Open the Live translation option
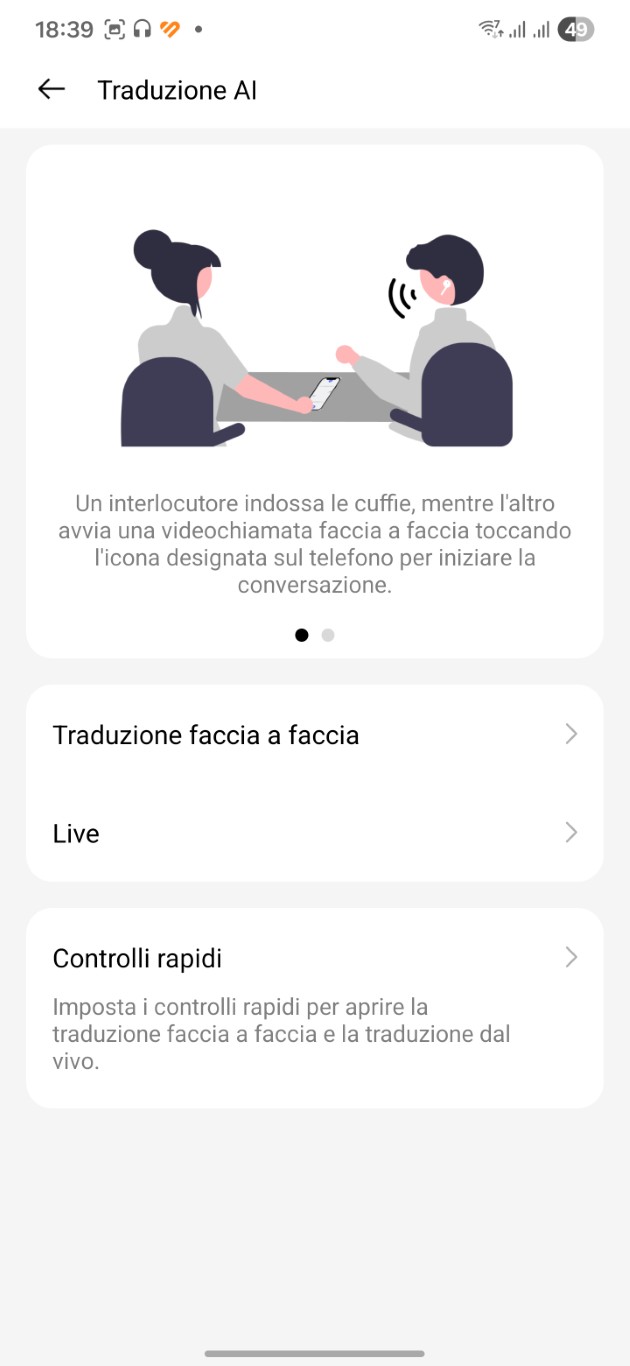The height and width of the screenshot is (1366, 630). (314, 833)
